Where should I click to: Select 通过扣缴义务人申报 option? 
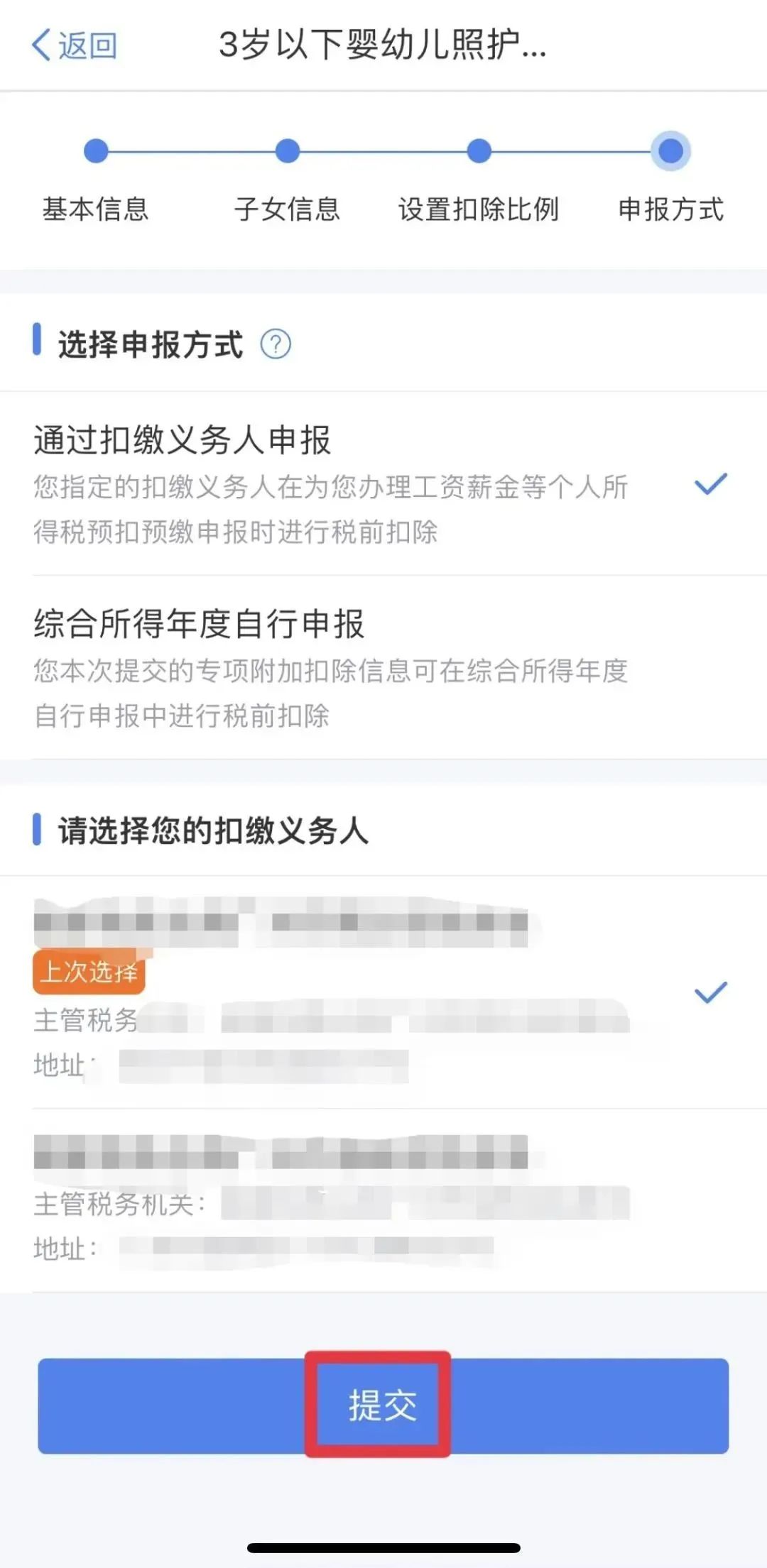[x=383, y=483]
